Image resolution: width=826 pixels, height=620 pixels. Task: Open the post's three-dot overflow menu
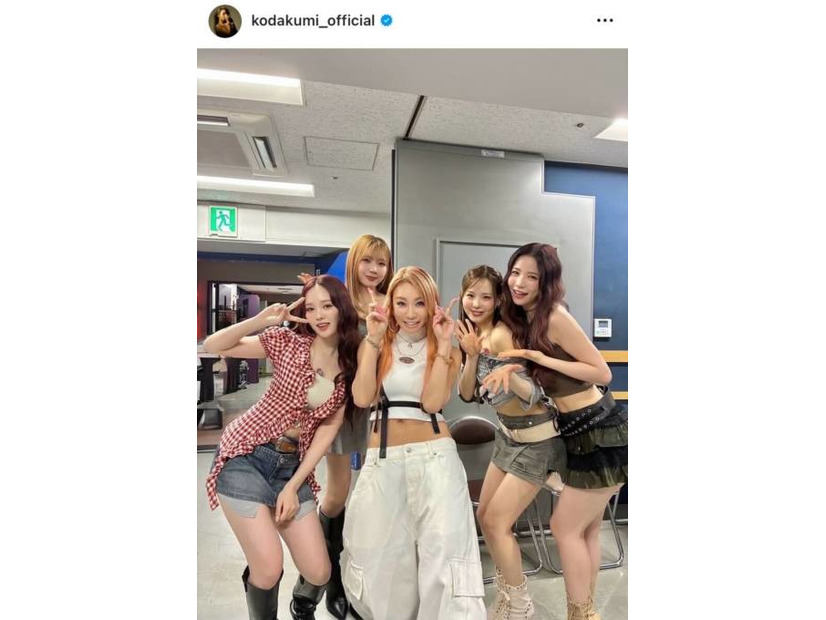[604, 20]
